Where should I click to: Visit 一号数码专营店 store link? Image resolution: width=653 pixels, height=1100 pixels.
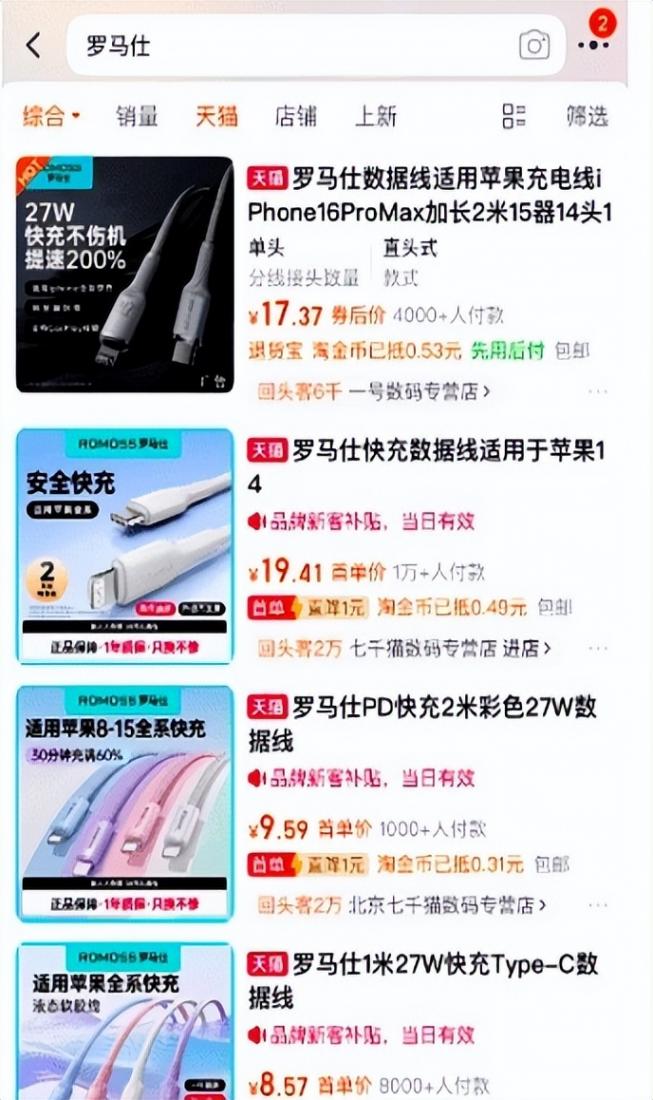[x=420, y=392]
